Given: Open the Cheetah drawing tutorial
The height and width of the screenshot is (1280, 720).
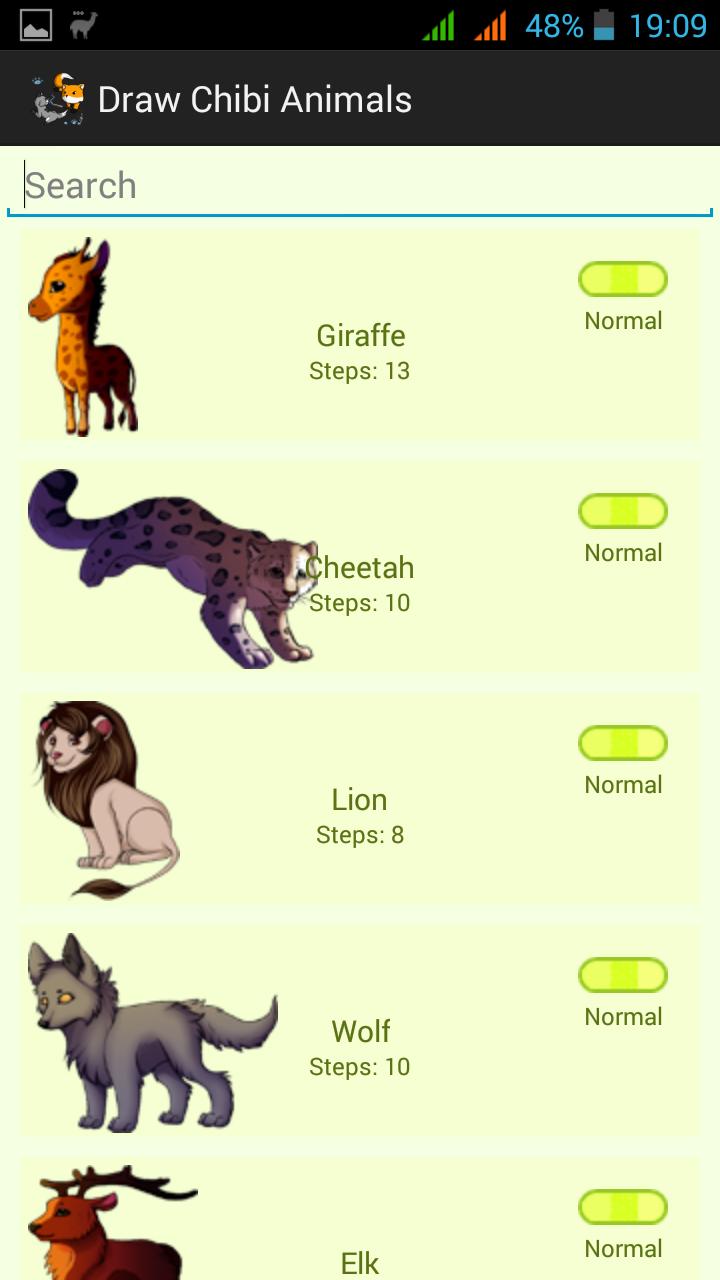Looking at the screenshot, I should [x=360, y=568].
